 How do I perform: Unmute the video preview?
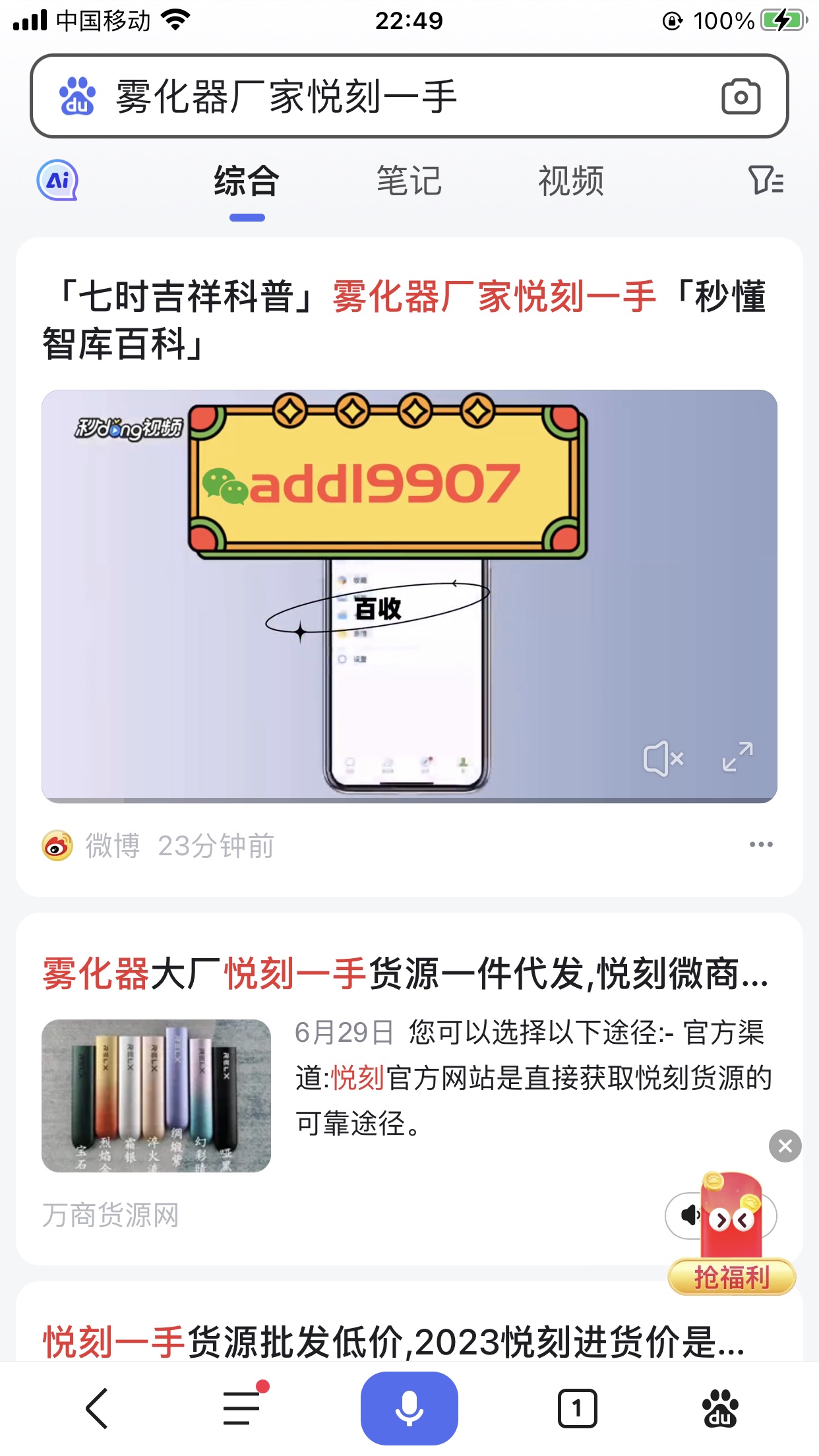point(663,758)
